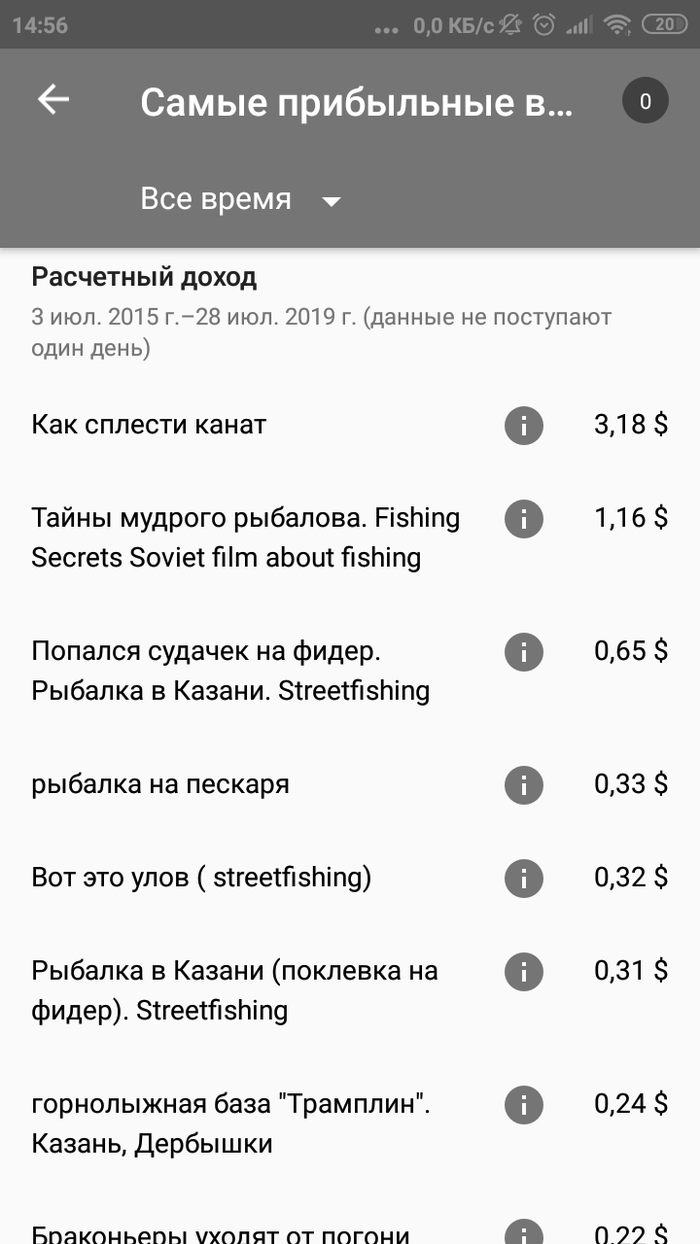This screenshot has height=1244, width=700.
Task: Open the "Все время" period dropdown
Action: coord(240,200)
